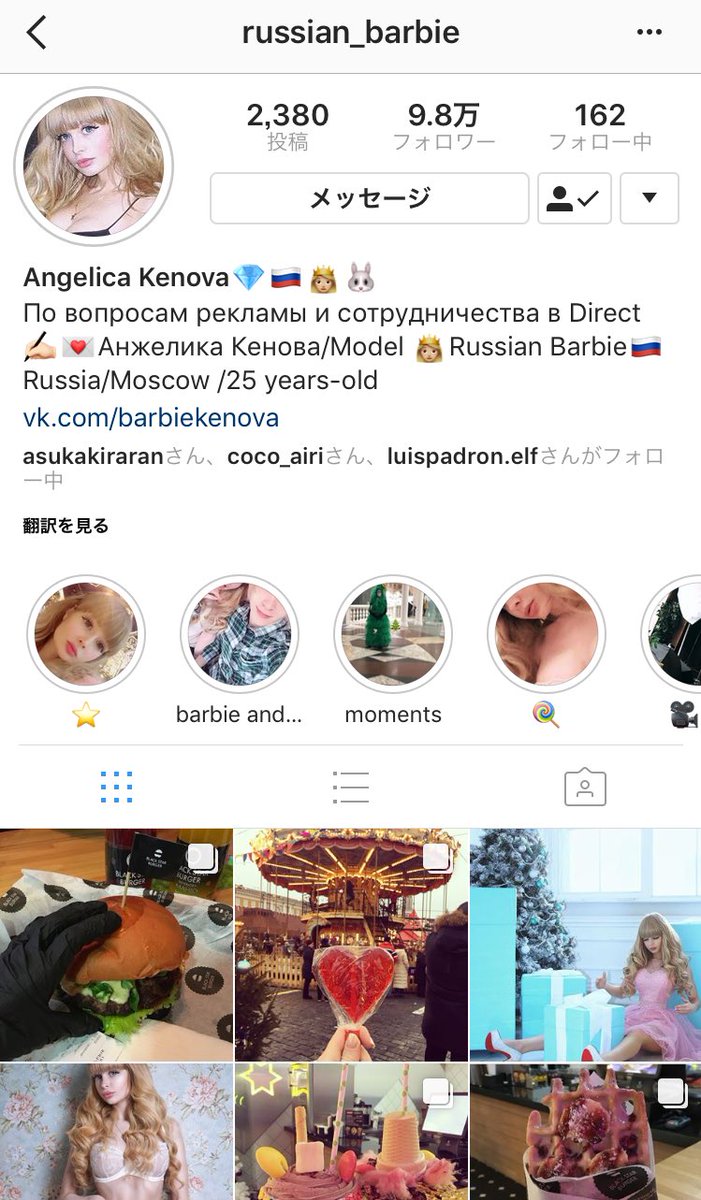Switch to the grid view tab

pyautogui.click(x=117, y=788)
